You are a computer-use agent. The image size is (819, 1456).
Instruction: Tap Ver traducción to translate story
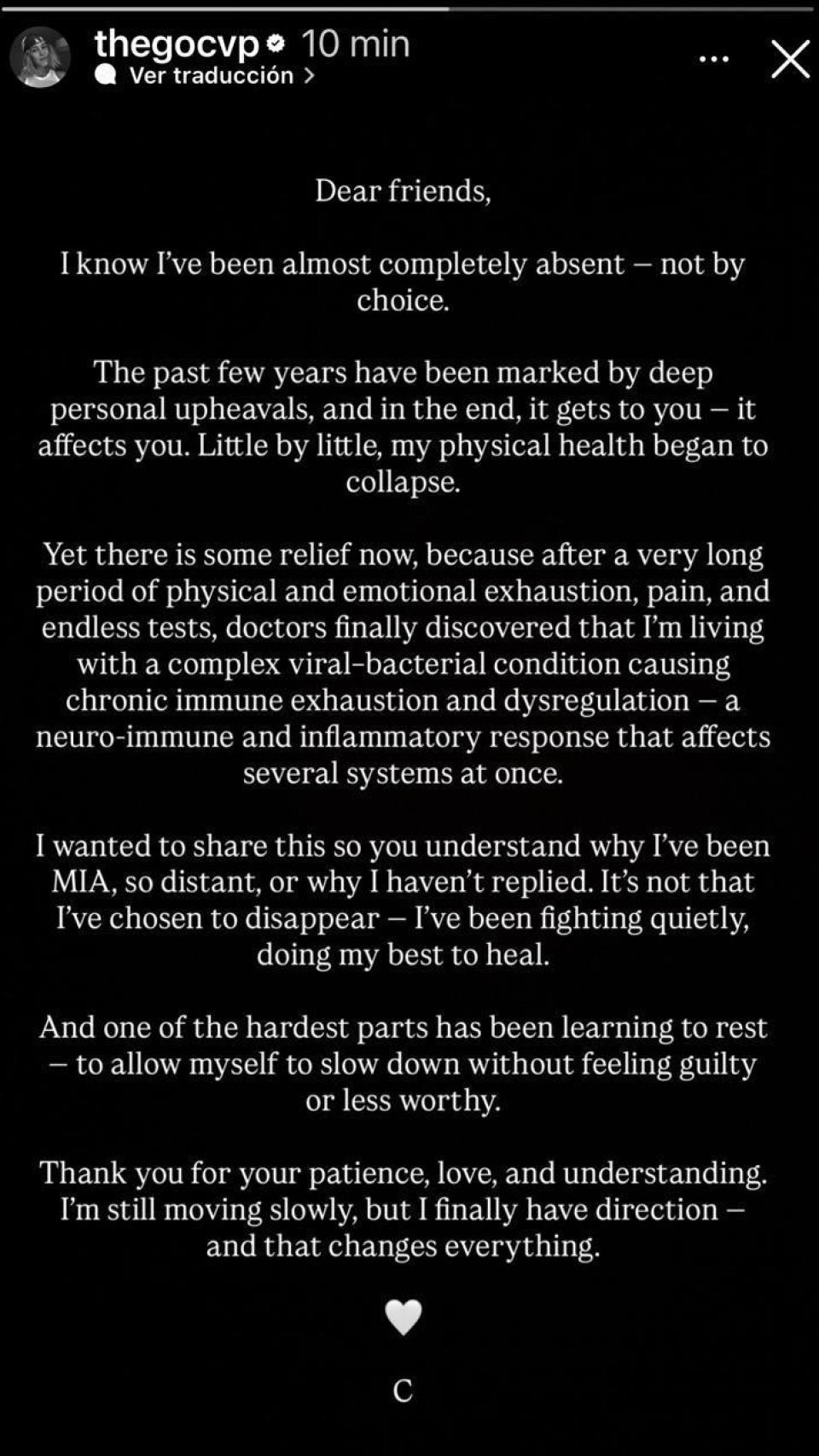(x=212, y=76)
